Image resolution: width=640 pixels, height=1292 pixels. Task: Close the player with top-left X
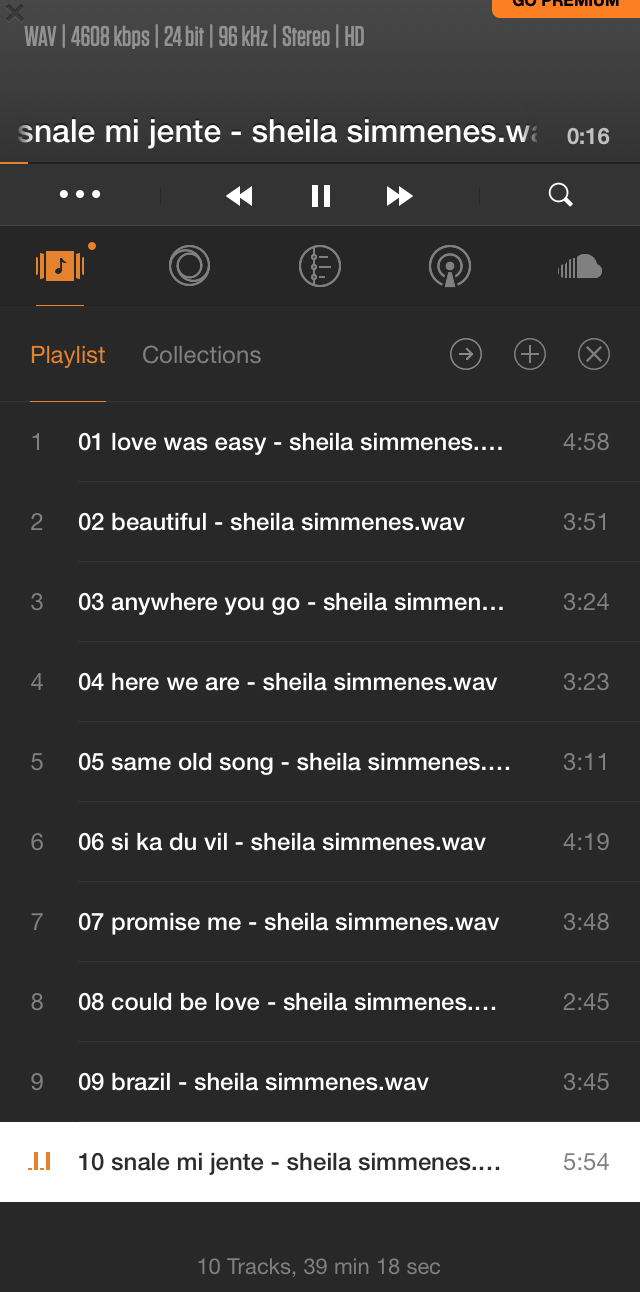(15, 12)
